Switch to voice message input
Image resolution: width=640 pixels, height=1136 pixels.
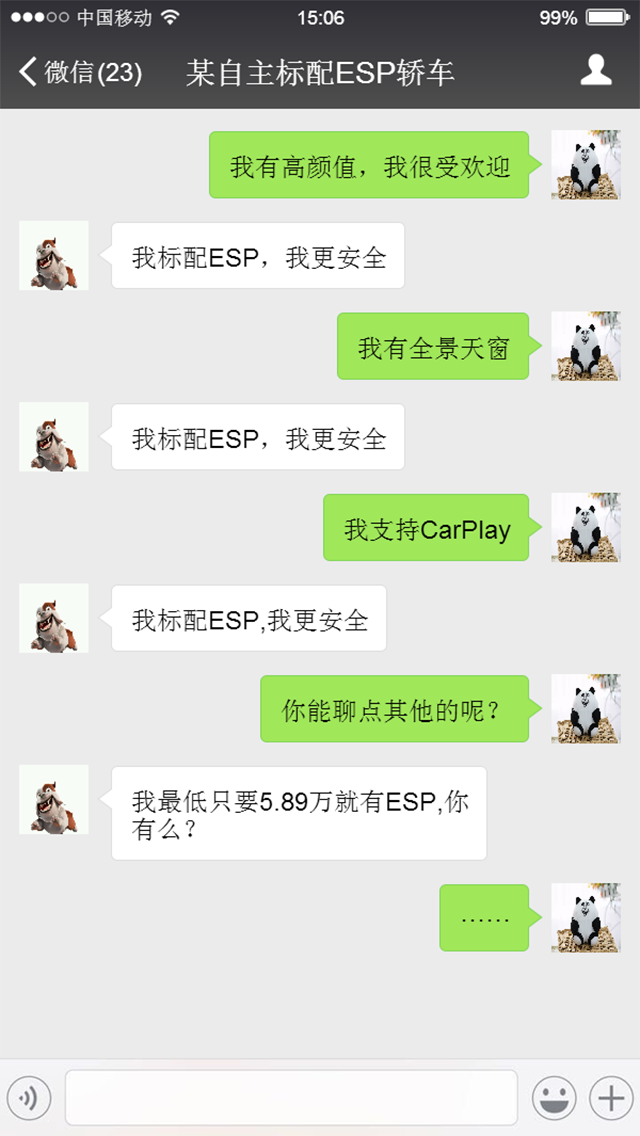pos(29,1098)
